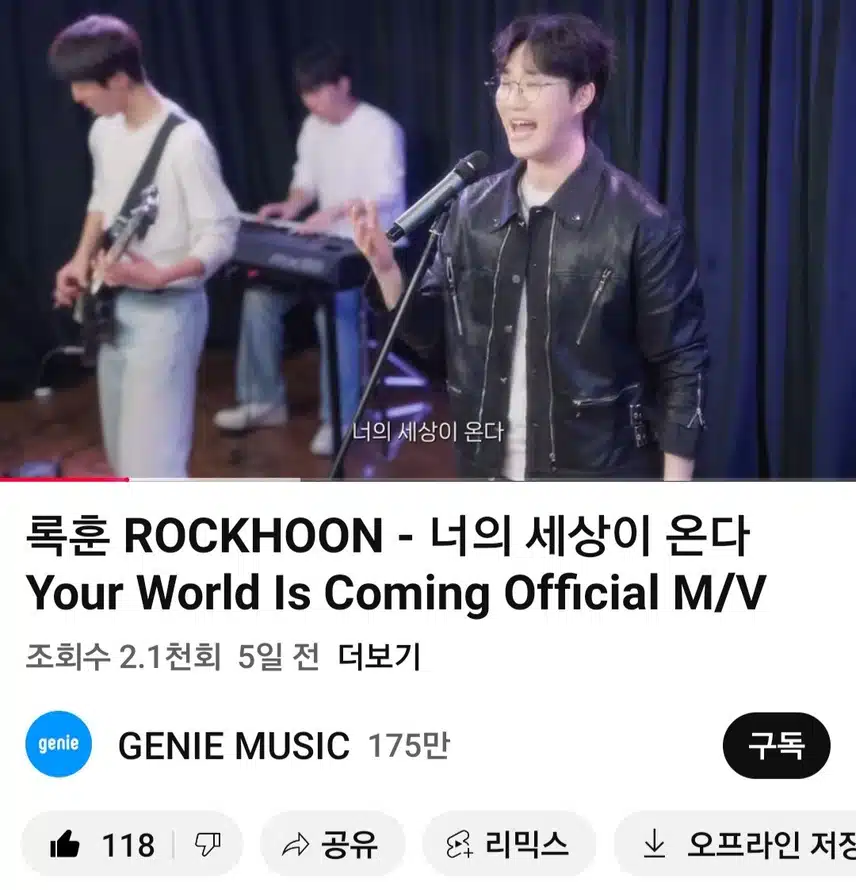Dislike the video with the thumbs-down icon

[207, 845]
